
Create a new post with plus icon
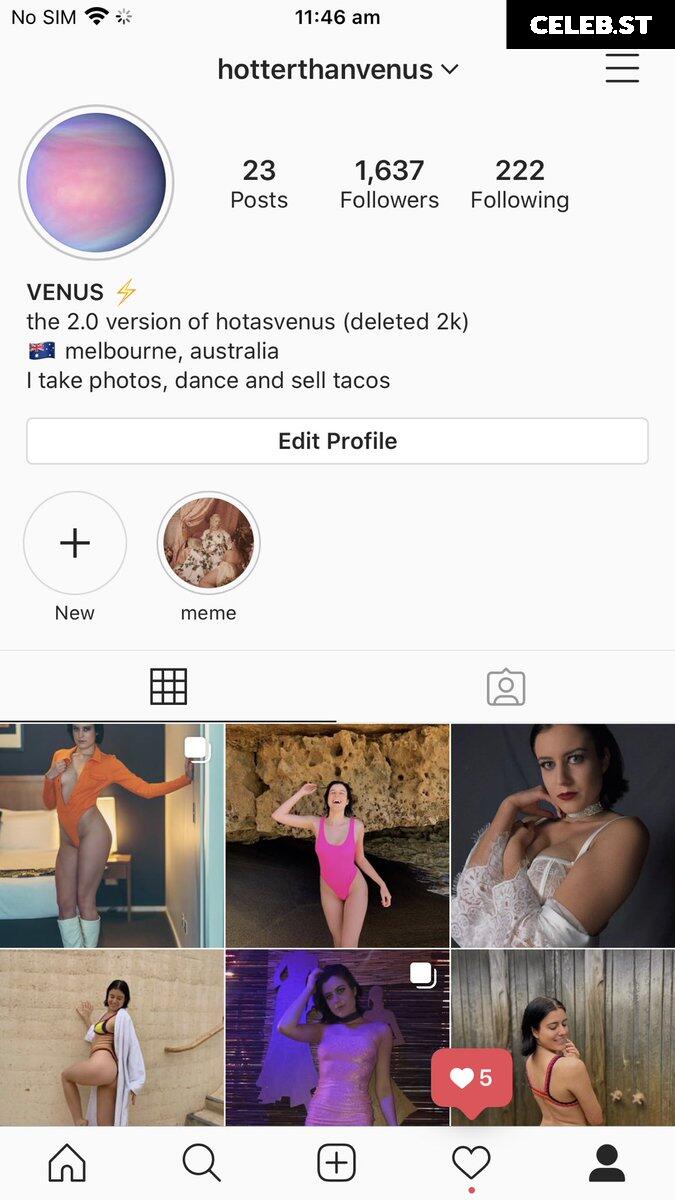pos(337,1163)
